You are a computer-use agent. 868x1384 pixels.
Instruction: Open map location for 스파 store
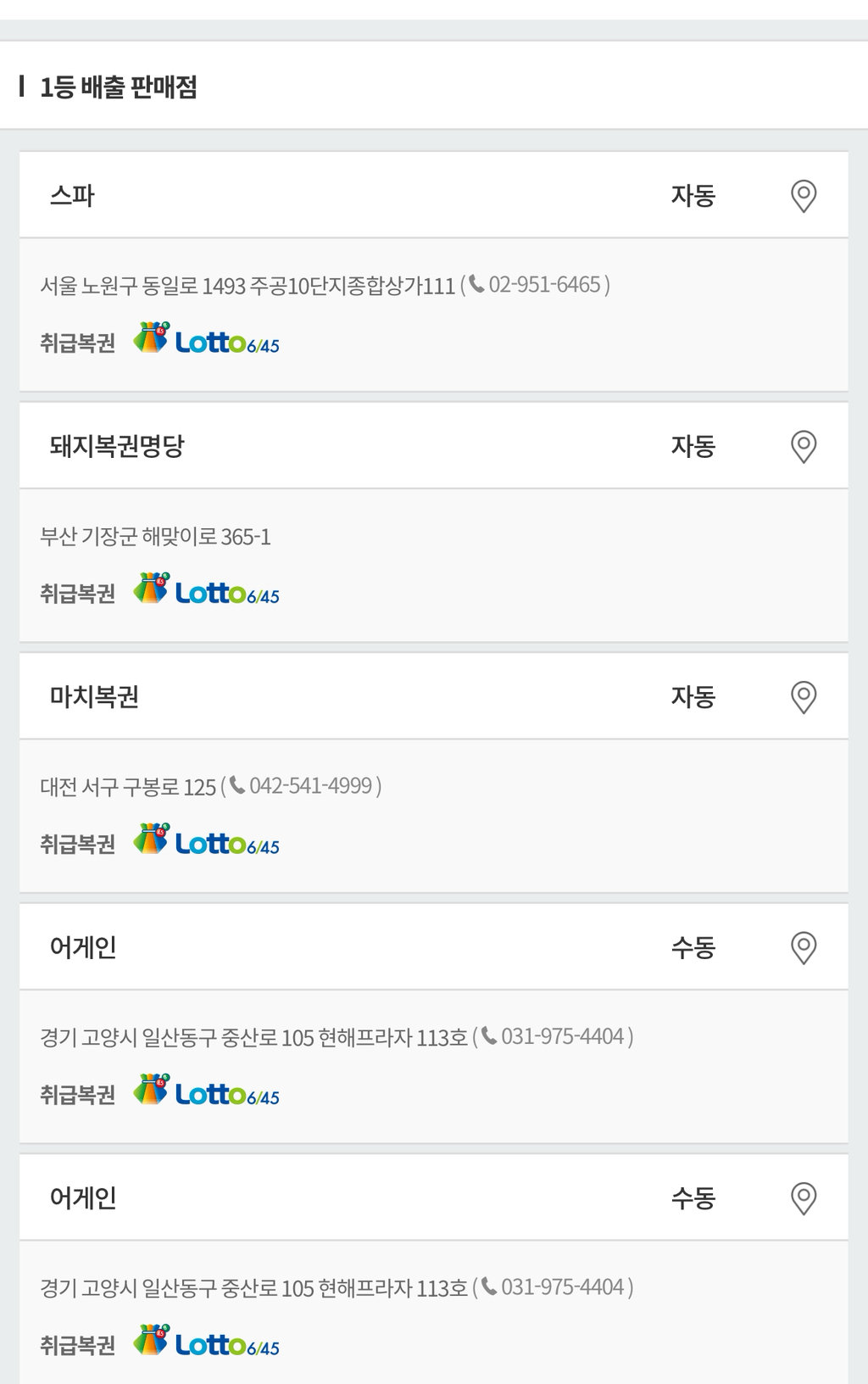(803, 196)
